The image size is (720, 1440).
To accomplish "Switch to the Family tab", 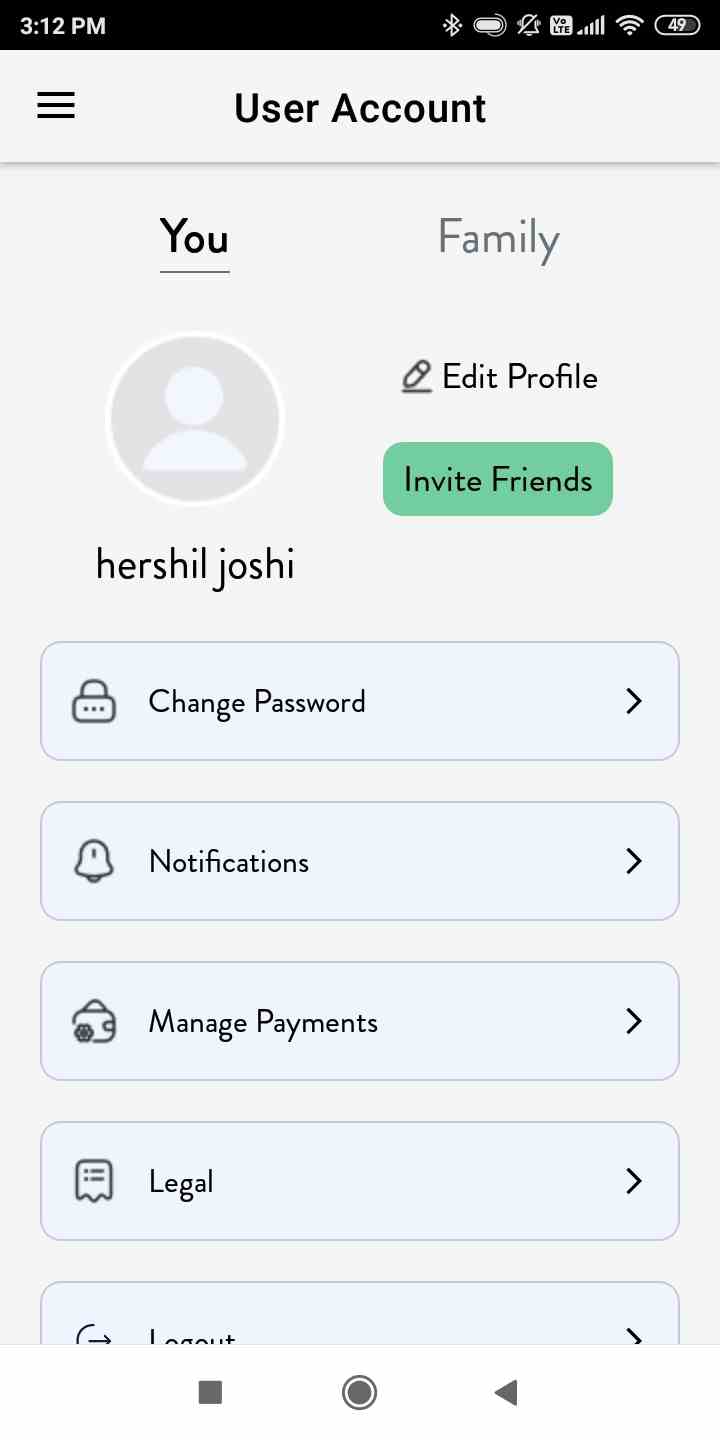I will point(498,239).
